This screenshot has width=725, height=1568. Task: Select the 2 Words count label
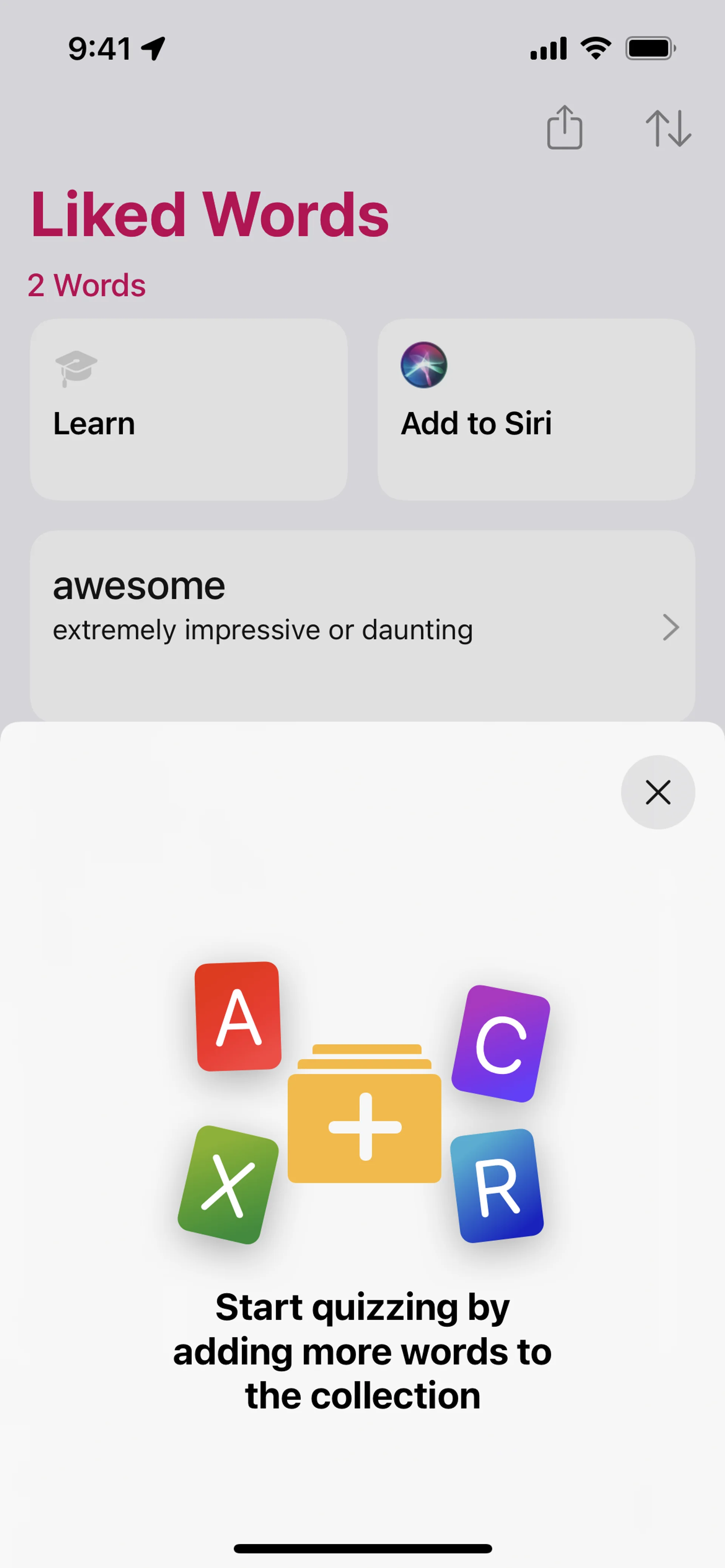[x=86, y=284]
